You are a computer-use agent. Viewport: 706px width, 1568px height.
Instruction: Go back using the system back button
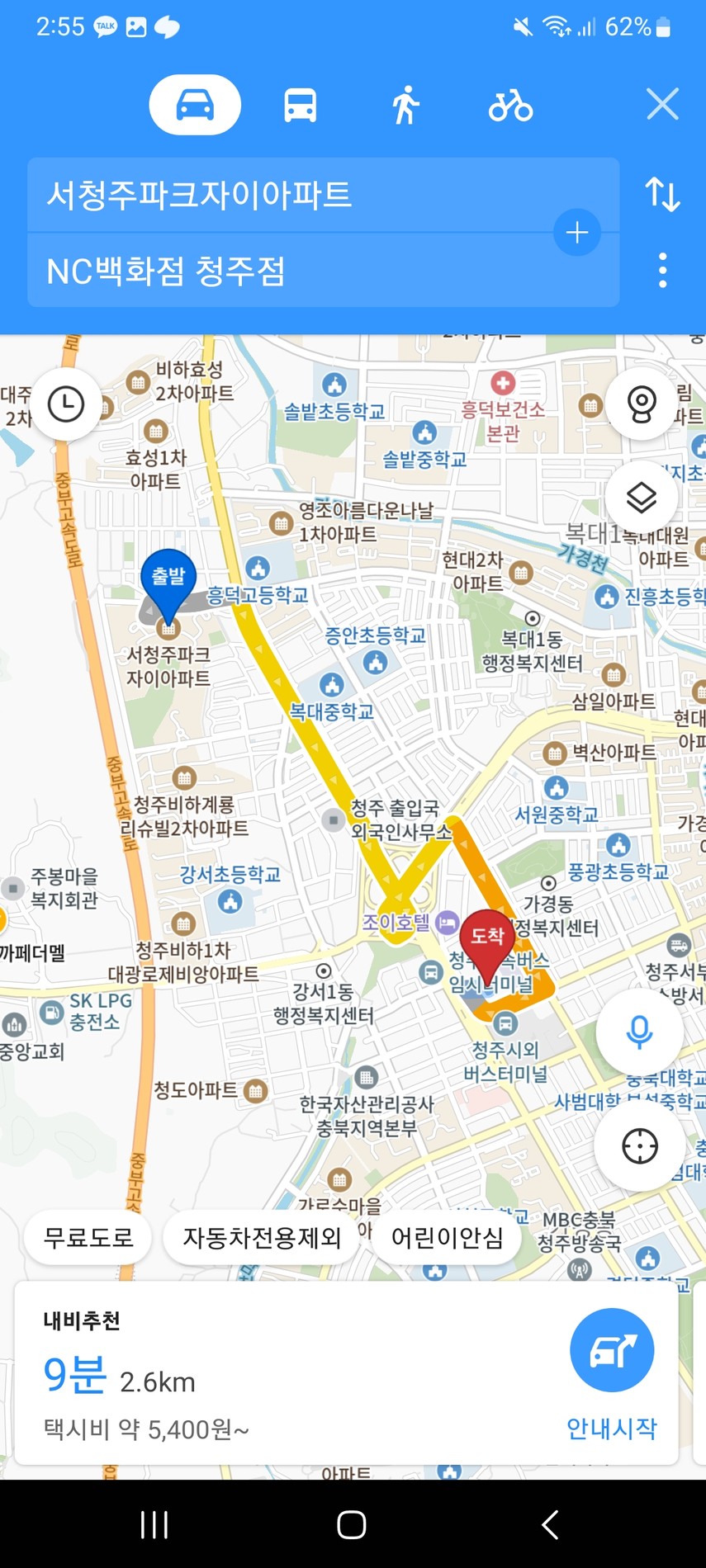pos(550,1524)
